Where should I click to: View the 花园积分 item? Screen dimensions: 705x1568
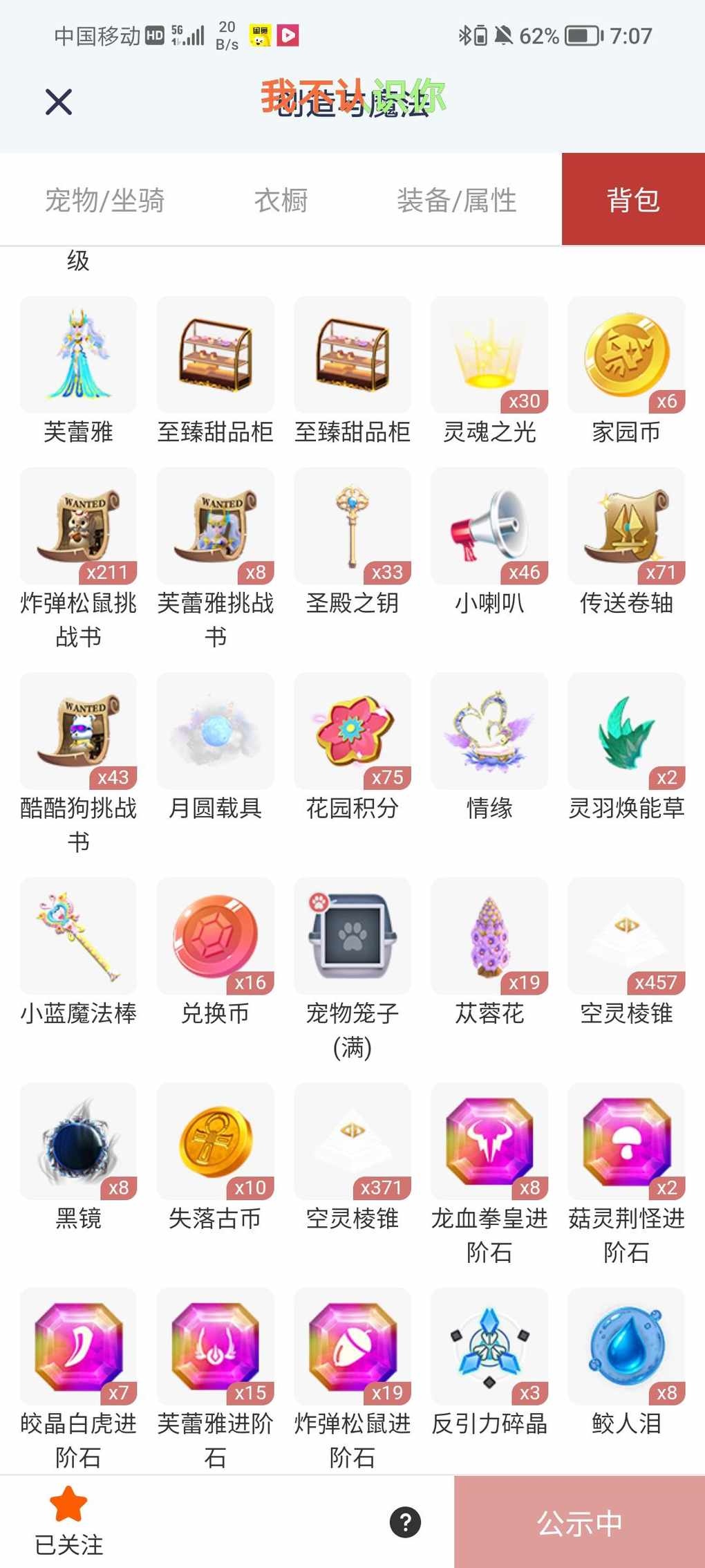click(x=352, y=731)
